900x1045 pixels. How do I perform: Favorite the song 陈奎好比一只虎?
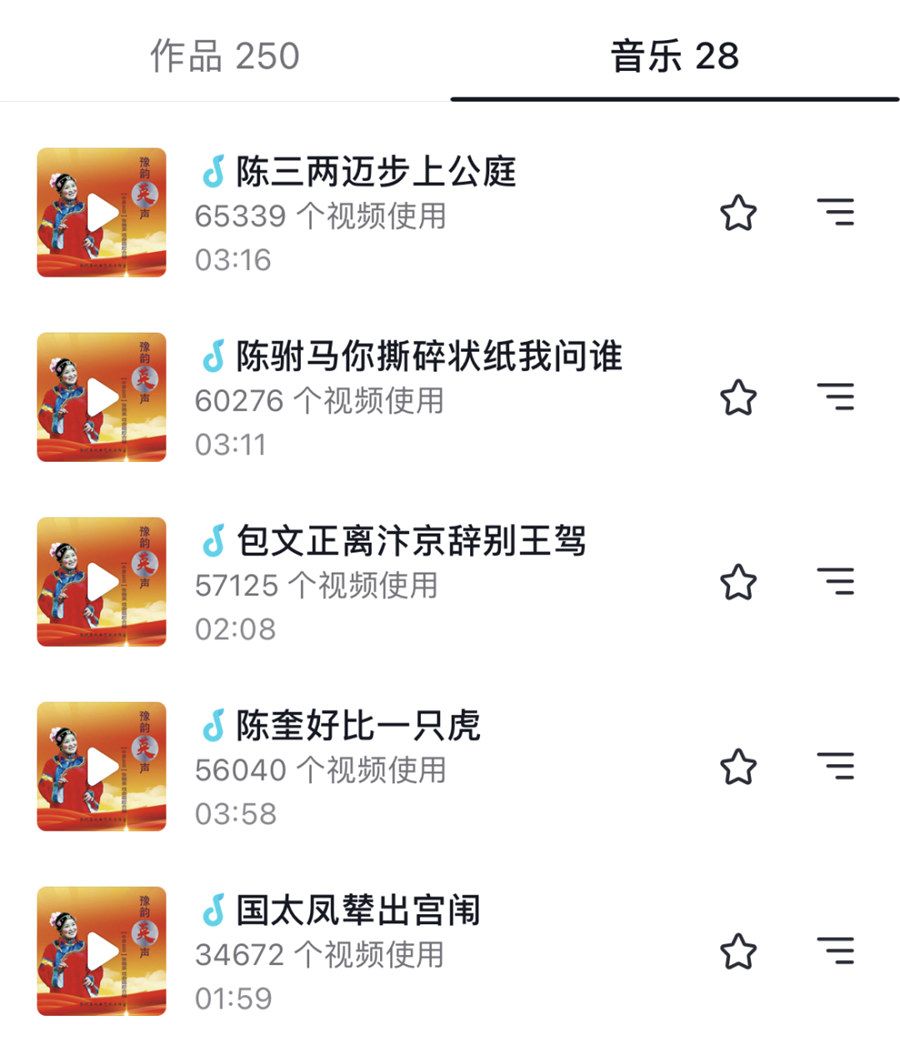[738, 767]
